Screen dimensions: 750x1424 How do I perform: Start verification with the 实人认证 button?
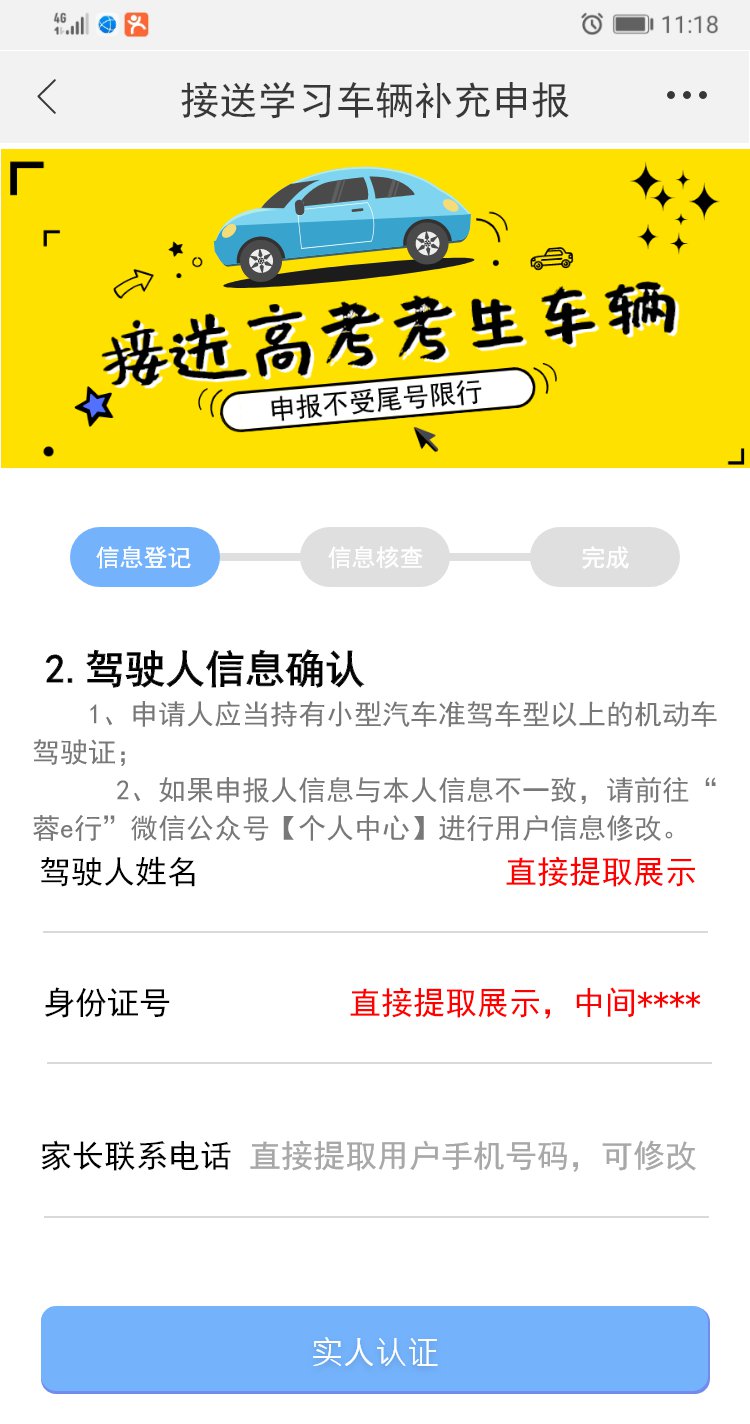point(375,1351)
